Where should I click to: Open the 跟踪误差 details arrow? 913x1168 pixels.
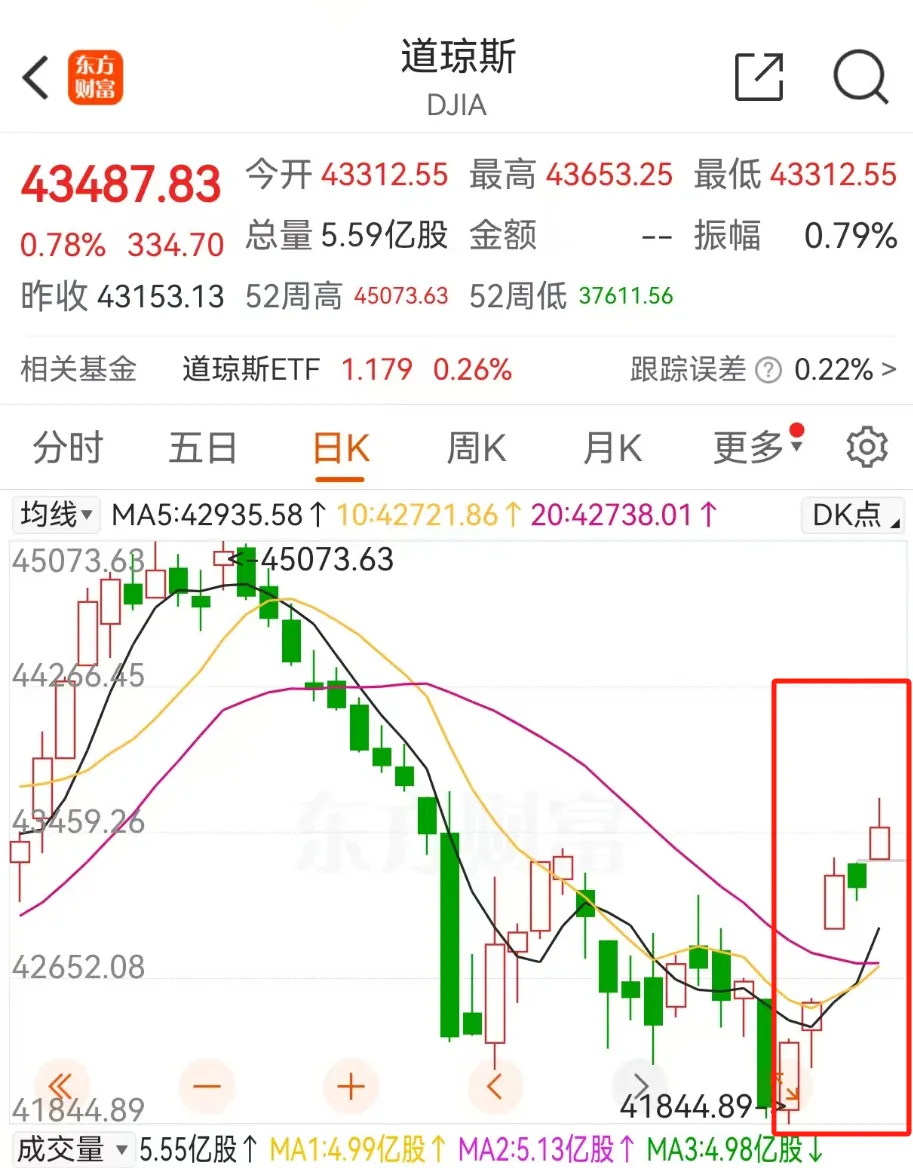[888, 371]
